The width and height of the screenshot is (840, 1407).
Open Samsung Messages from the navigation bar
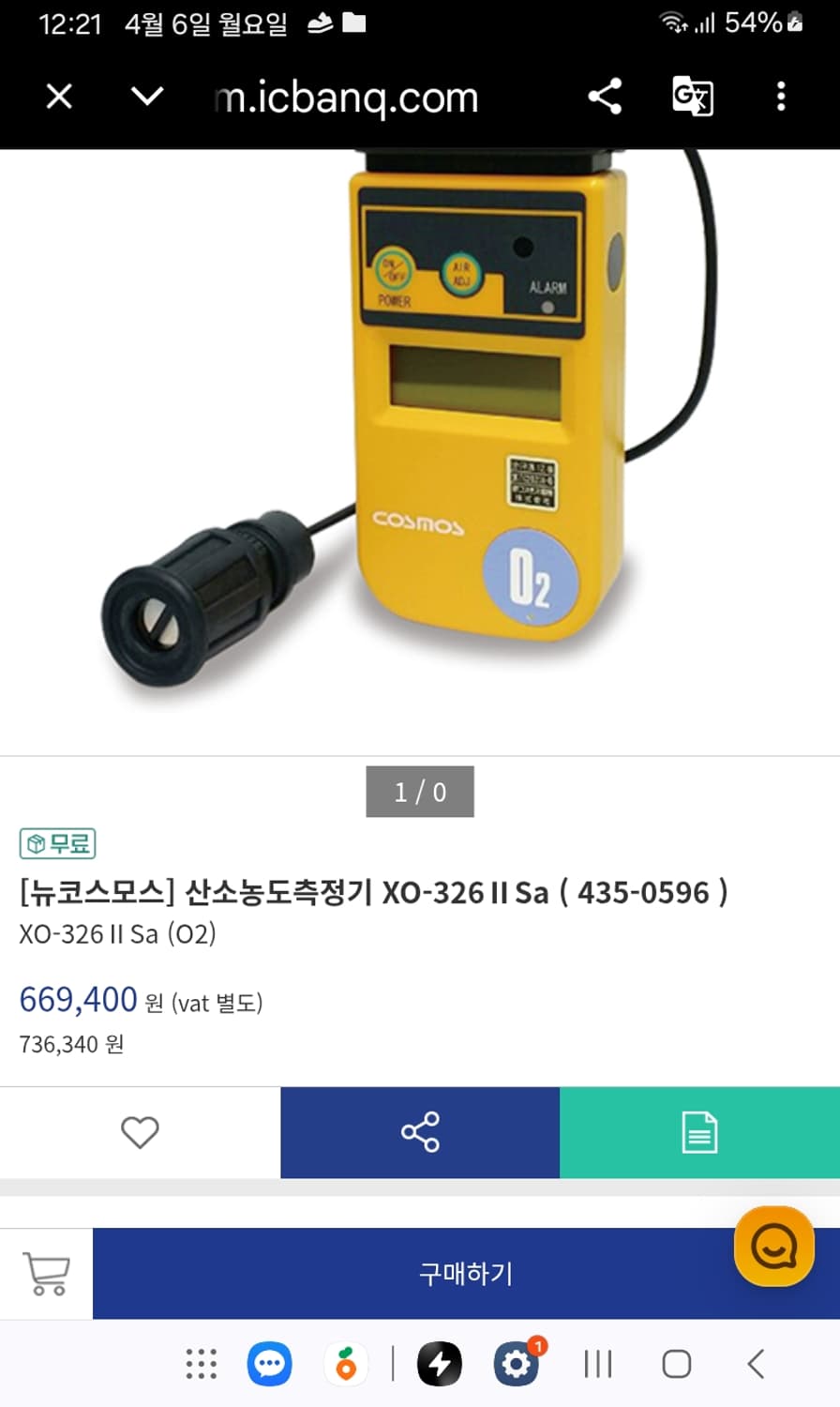269,1365
